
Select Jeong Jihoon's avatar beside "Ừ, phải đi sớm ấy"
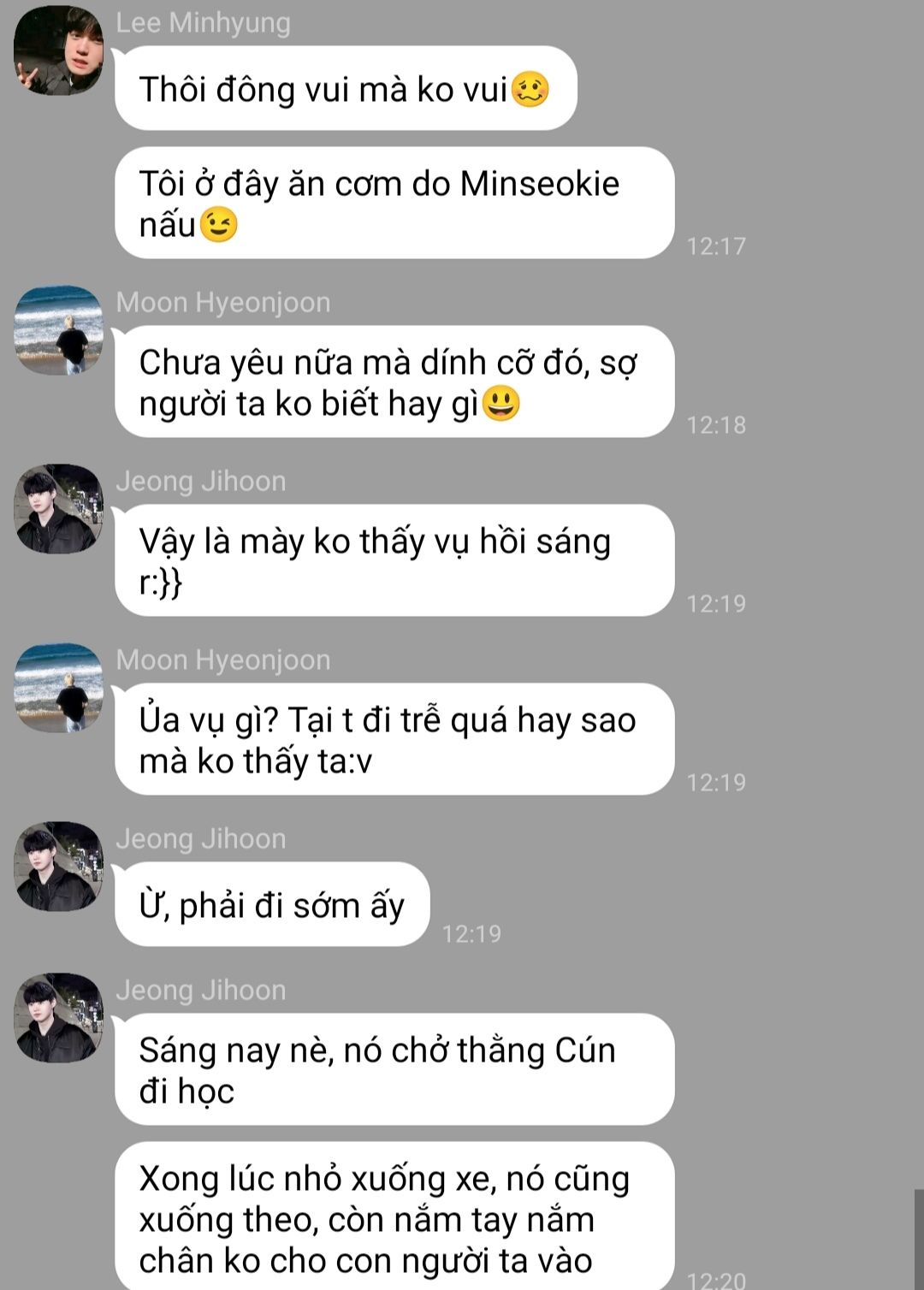(58, 867)
